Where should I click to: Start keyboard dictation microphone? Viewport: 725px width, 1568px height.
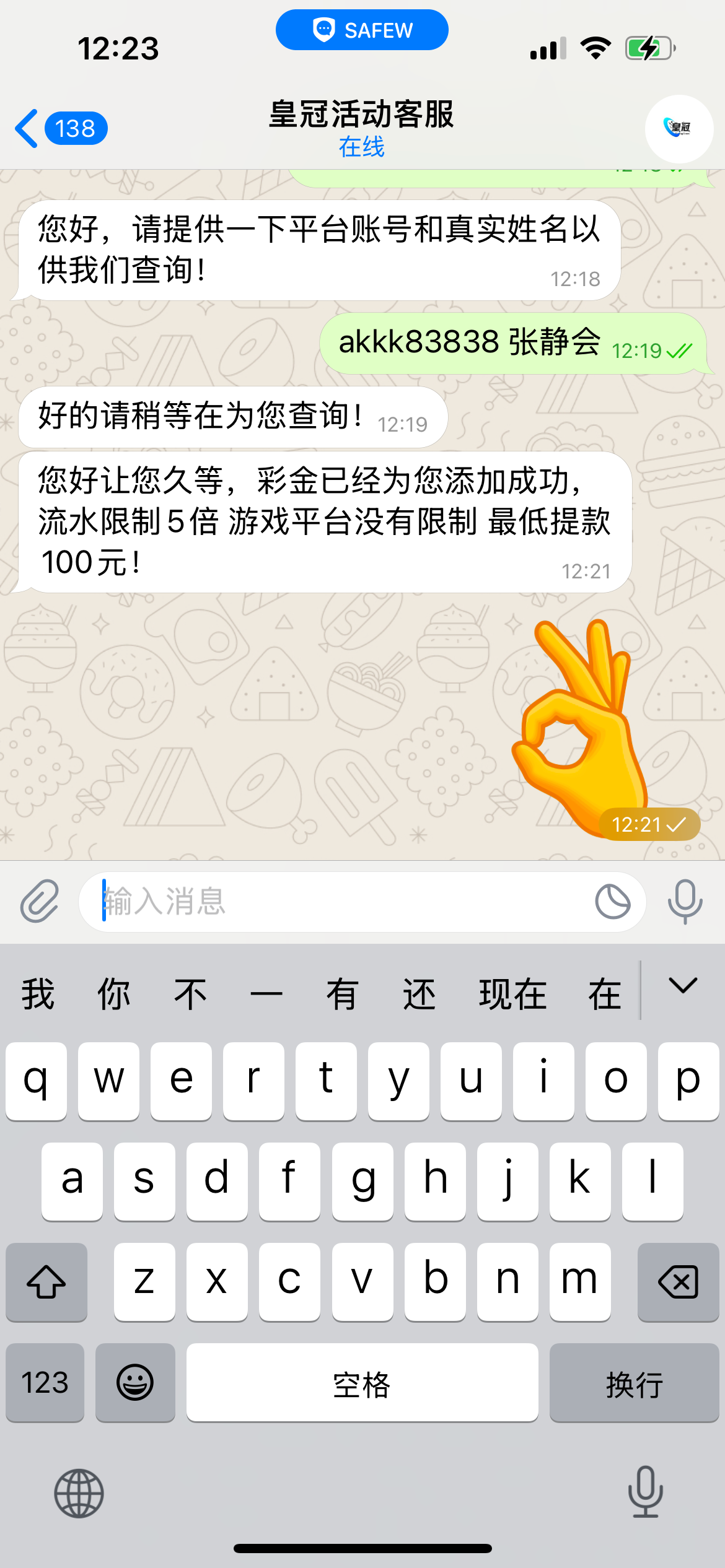(x=645, y=1492)
